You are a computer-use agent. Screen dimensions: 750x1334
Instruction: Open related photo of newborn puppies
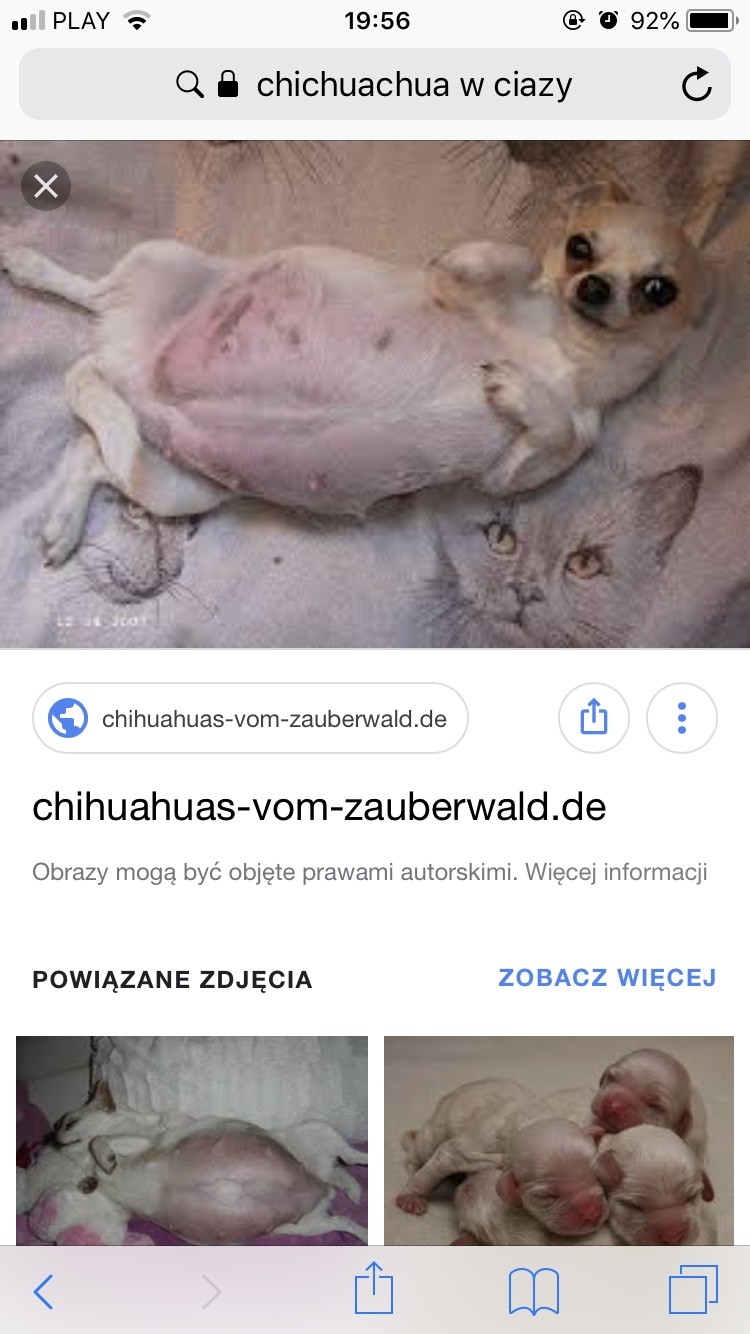pos(558,1138)
